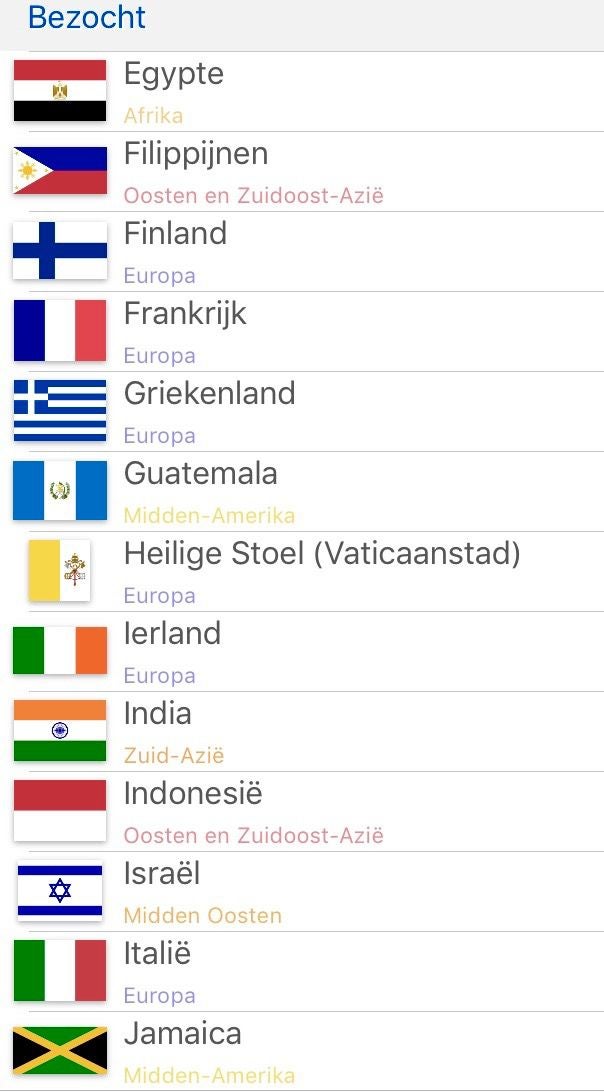604x1092 pixels.
Task: Open Heilige Stoel (Vaticaanstad)
Action: tap(302, 572)
